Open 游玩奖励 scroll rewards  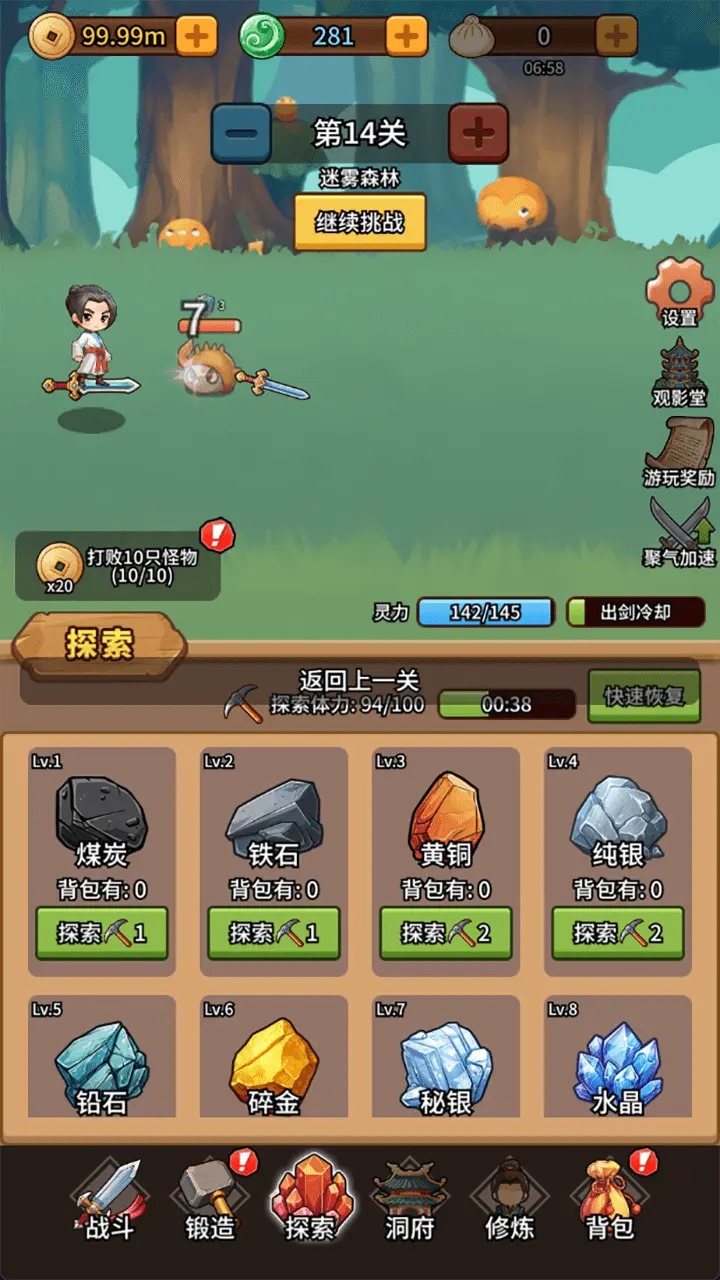(x=679, y=452)
